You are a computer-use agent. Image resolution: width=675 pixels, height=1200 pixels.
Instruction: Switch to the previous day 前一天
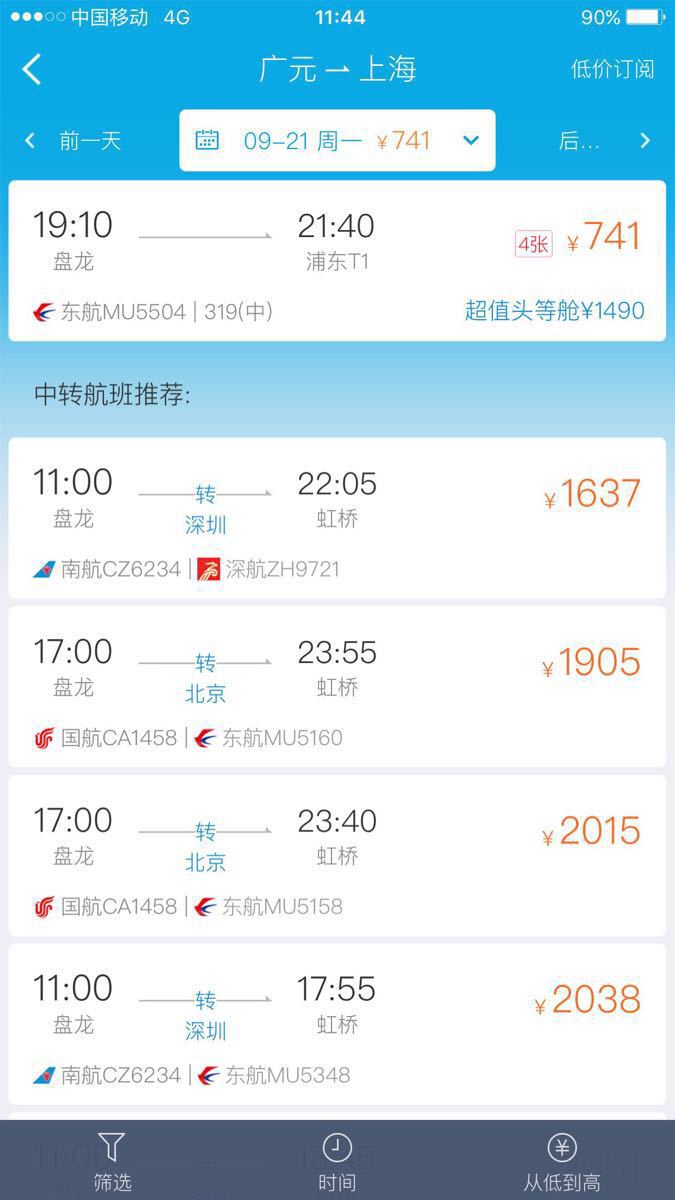coord(73,141)
